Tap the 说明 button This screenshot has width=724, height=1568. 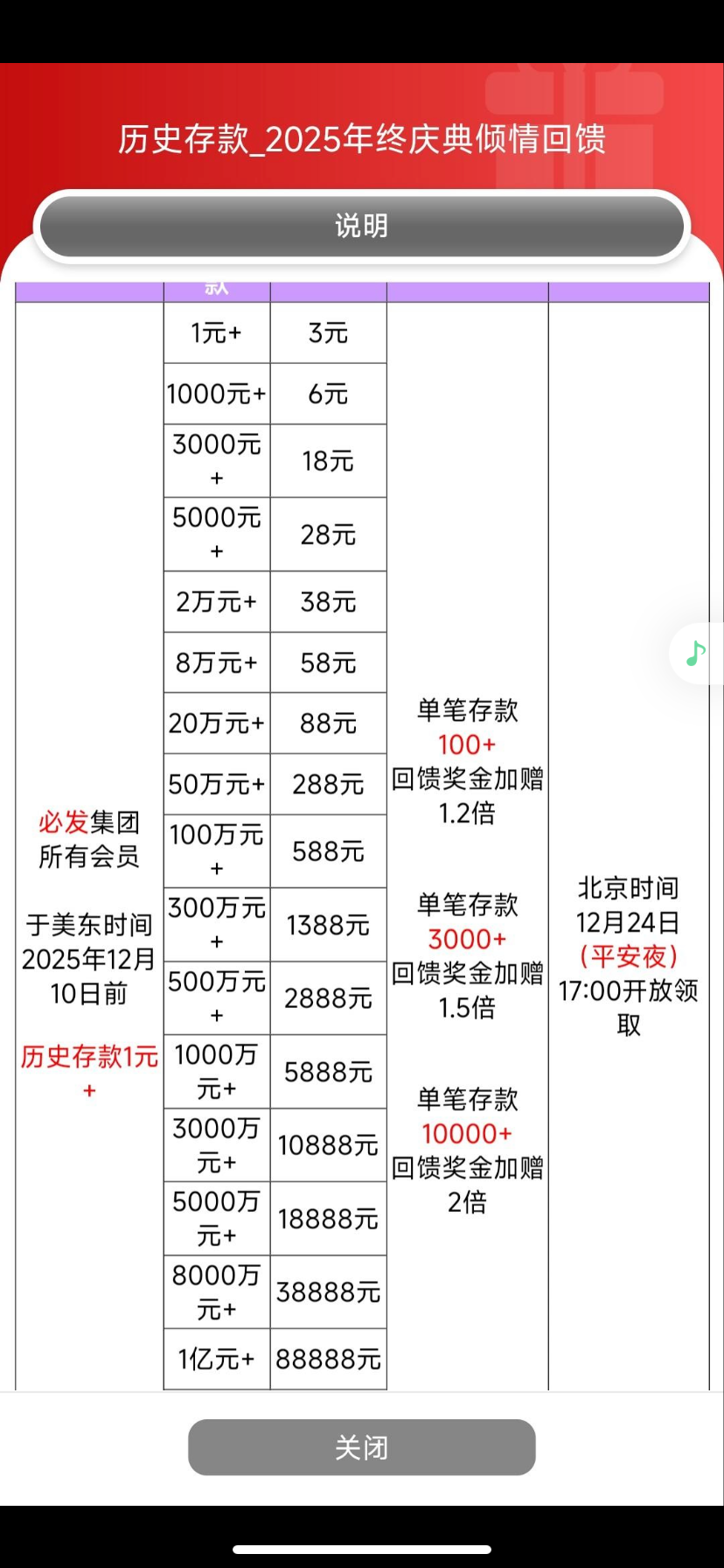[x=361, y=227]
